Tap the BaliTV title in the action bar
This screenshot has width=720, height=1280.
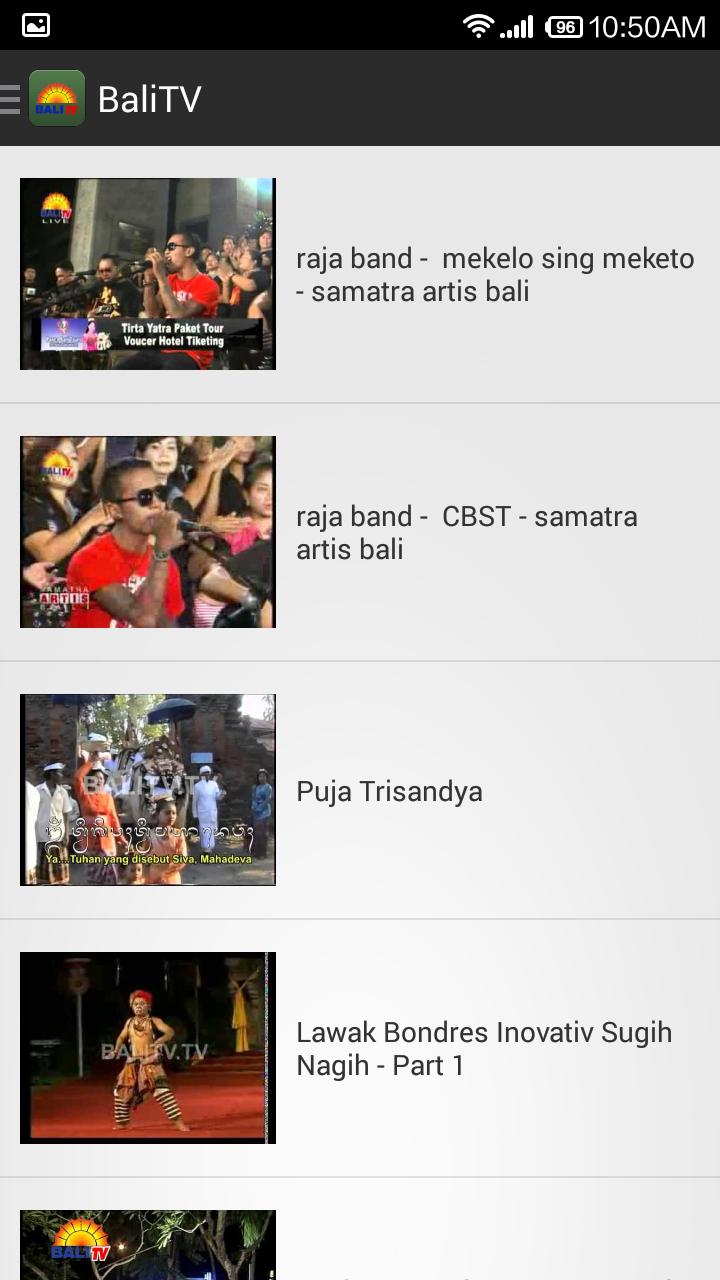click(151, 98)
